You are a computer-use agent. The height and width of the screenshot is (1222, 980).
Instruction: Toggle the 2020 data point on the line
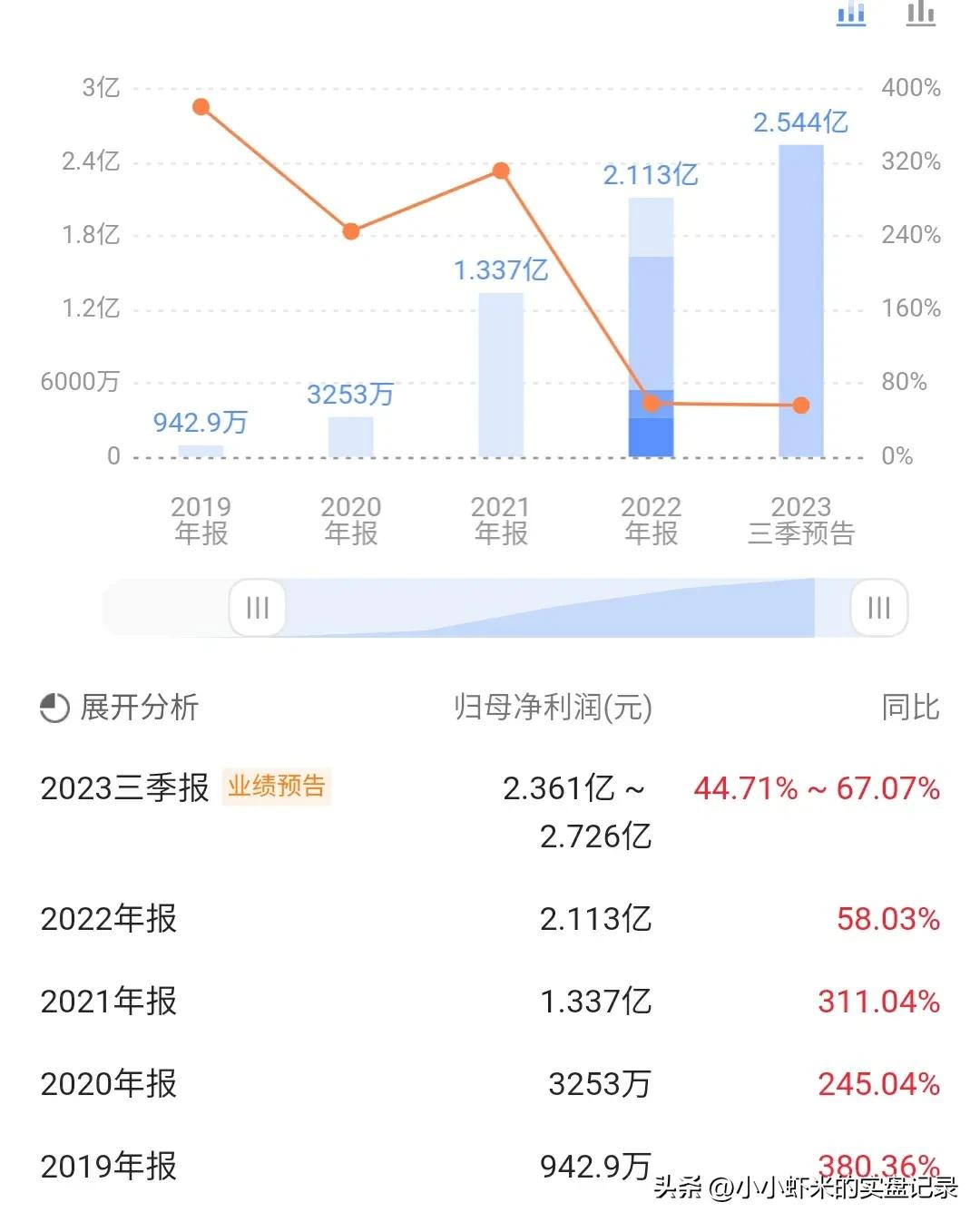tap(351, 232)
